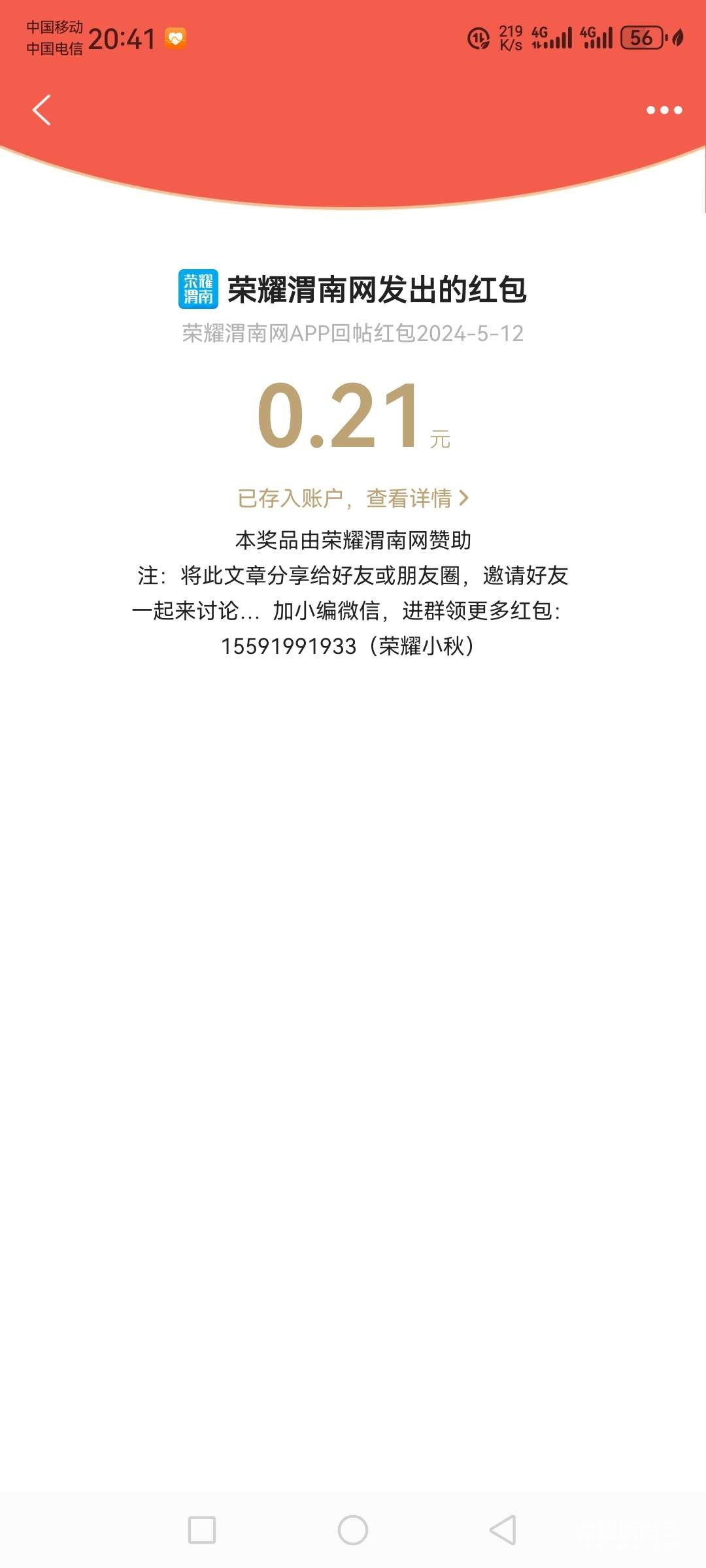Open 已存入账户，查看详情 link

353,498
